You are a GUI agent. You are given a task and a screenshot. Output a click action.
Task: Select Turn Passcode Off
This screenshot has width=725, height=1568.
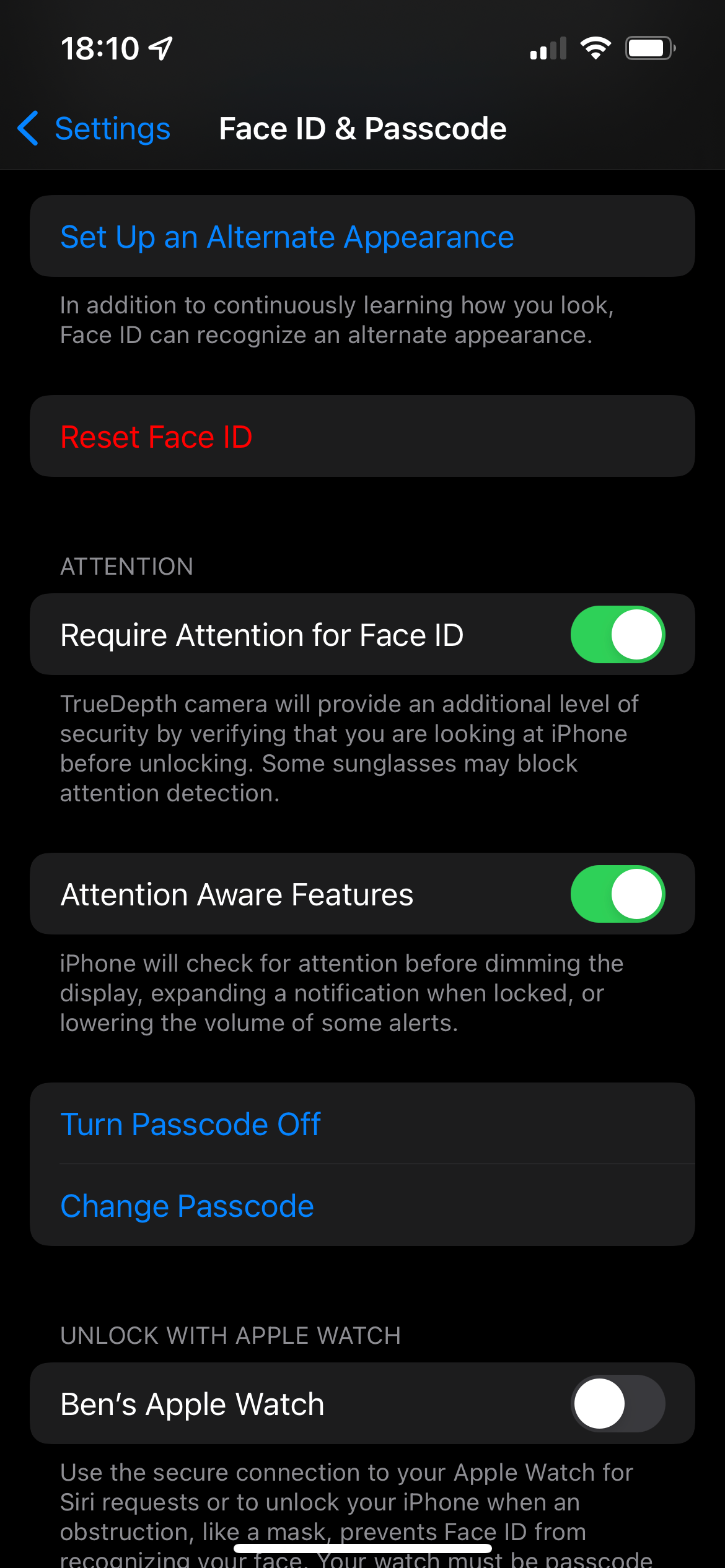(x=190, y=1124)
